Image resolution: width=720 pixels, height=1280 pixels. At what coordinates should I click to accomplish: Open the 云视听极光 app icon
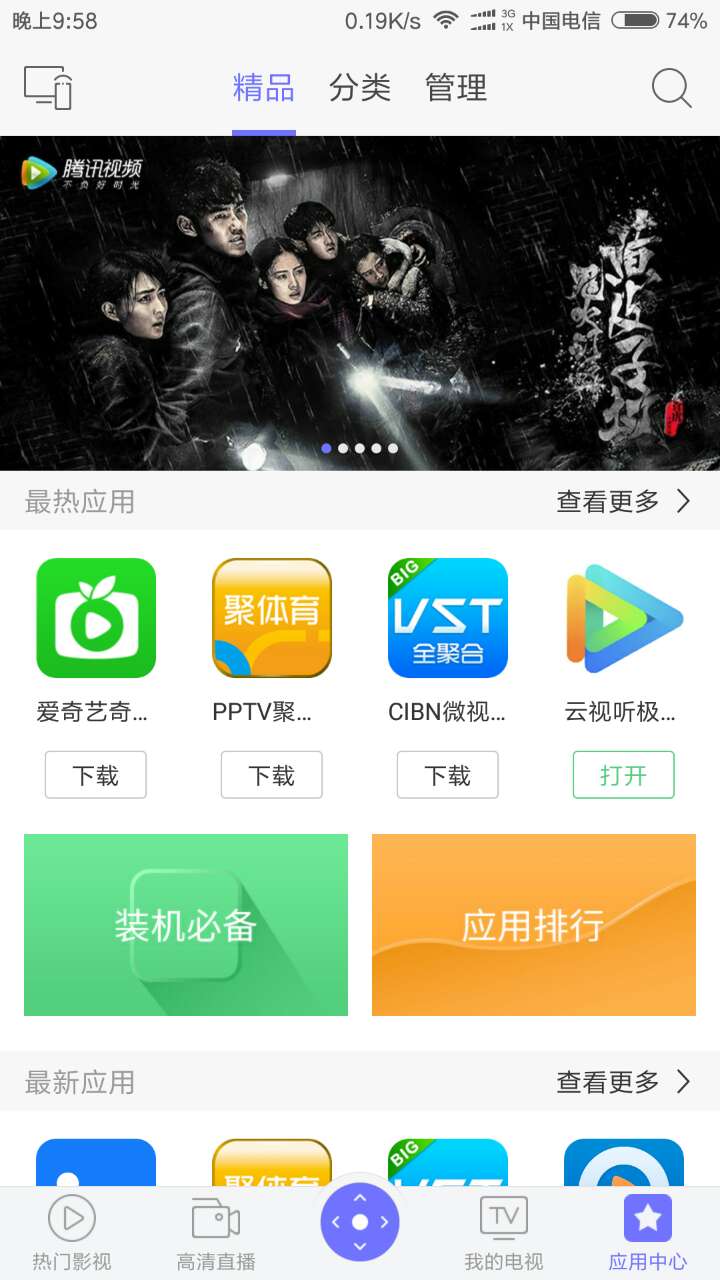623,617
